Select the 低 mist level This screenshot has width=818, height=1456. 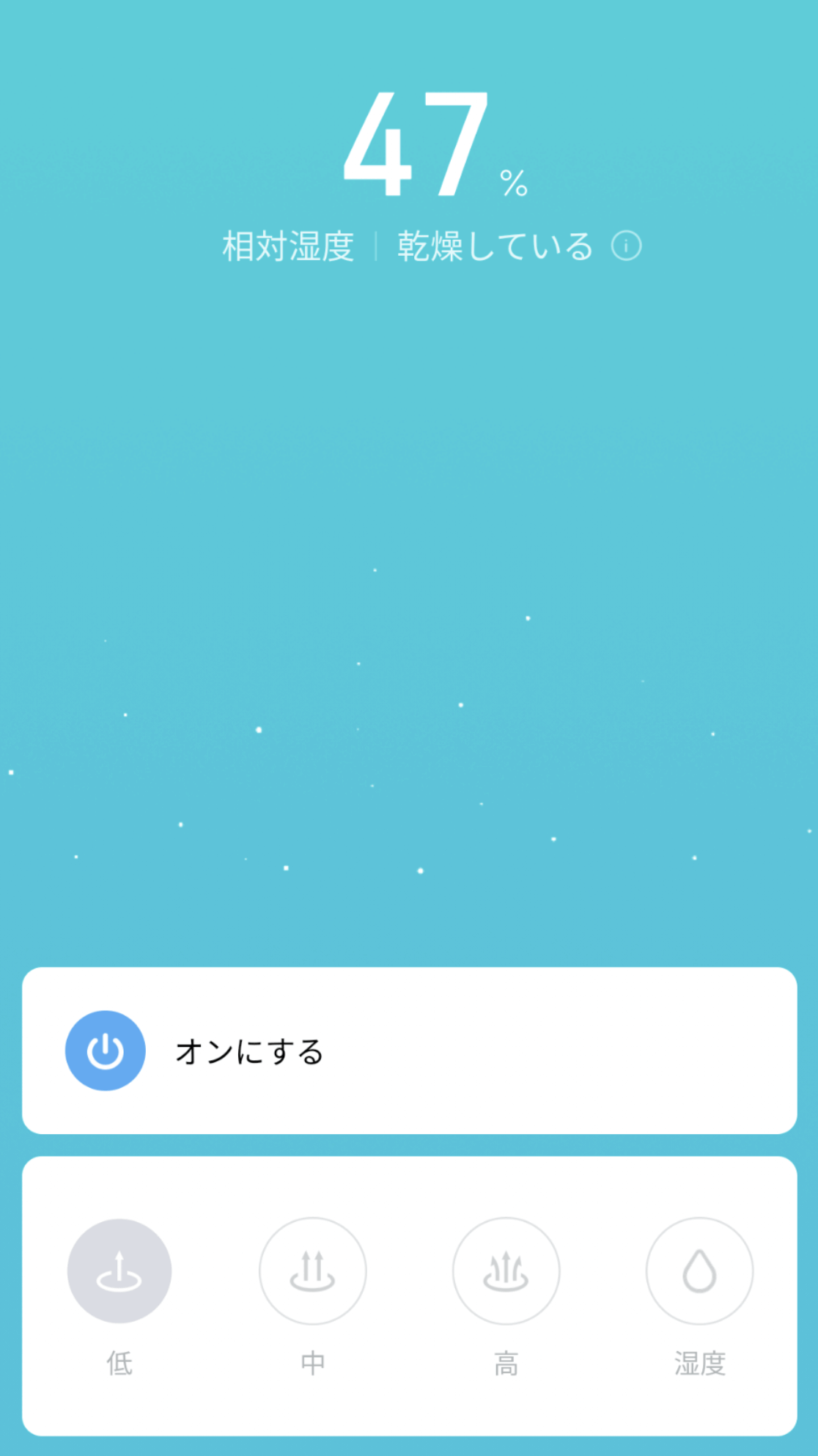click(119, 1271)
